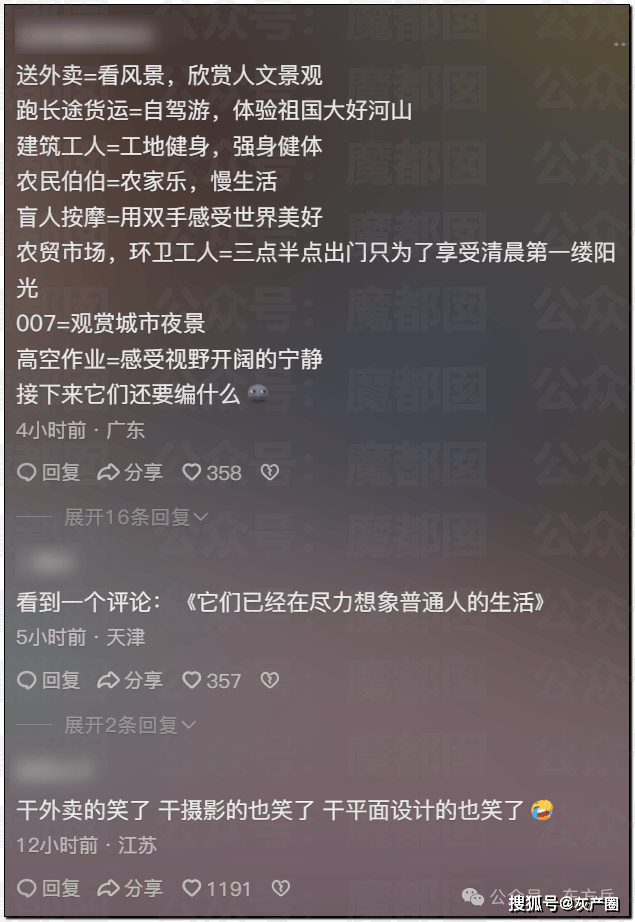Share the comment posted 5小时前

tap(130, 680)
